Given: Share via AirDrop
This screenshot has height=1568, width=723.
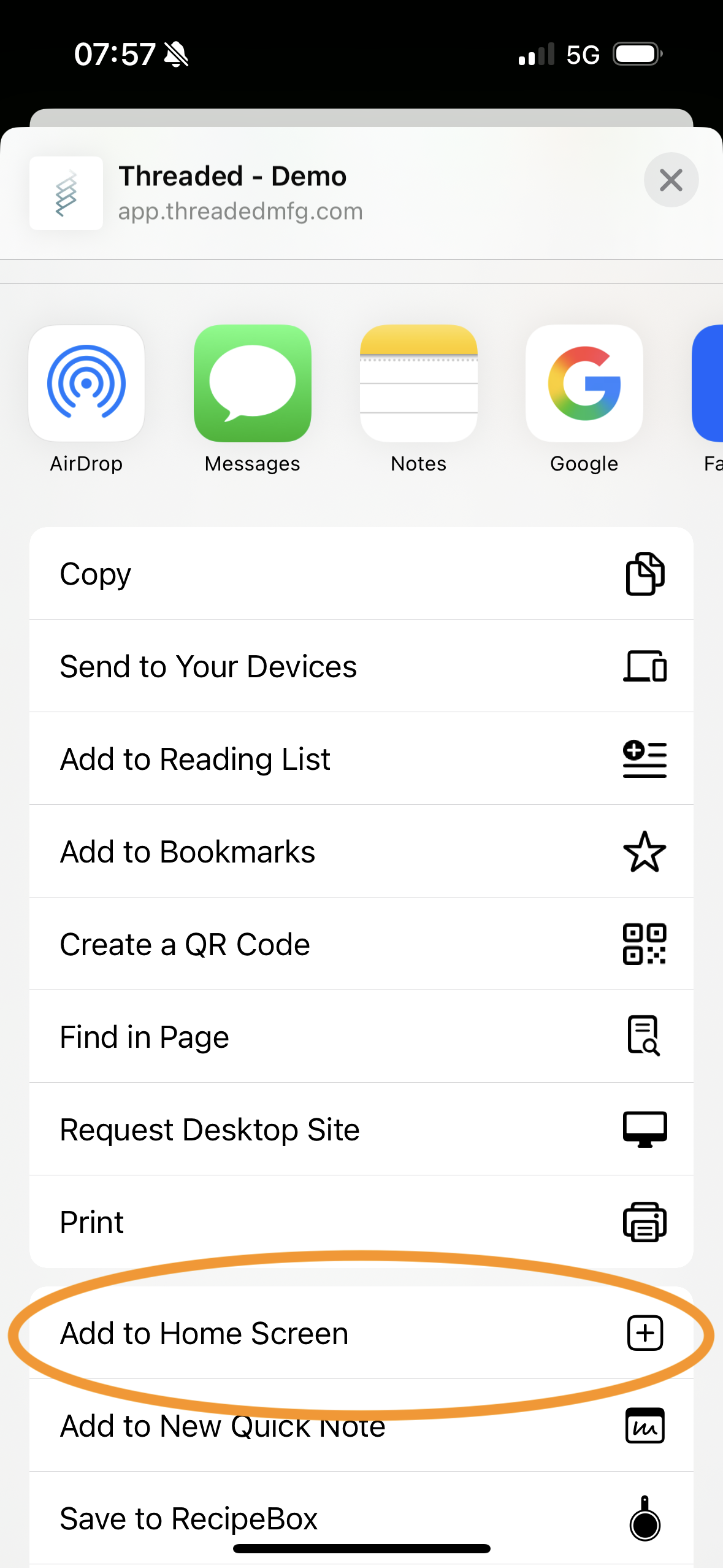Looking at the screenshot, I should click(86, 383).
